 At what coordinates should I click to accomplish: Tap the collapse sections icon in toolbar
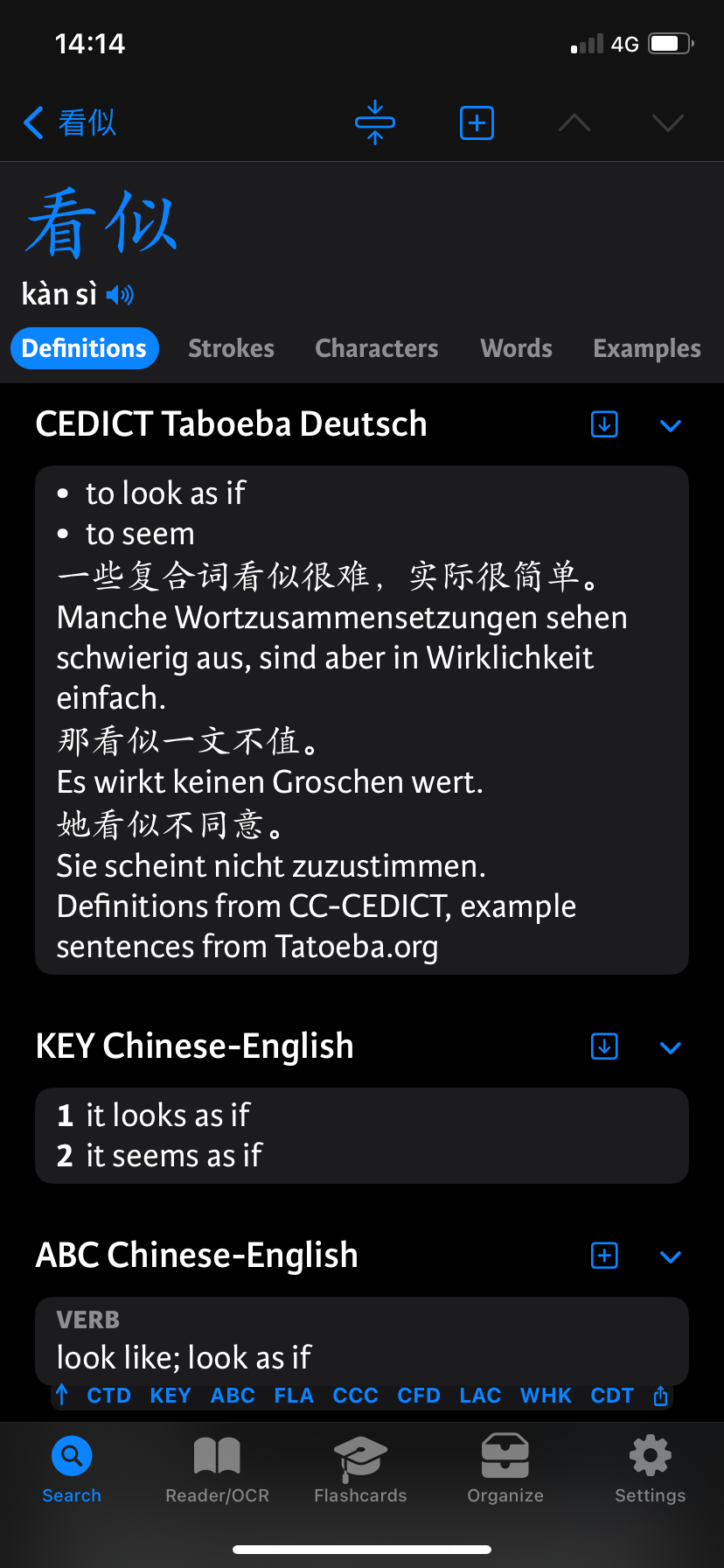tap(375, 122)
